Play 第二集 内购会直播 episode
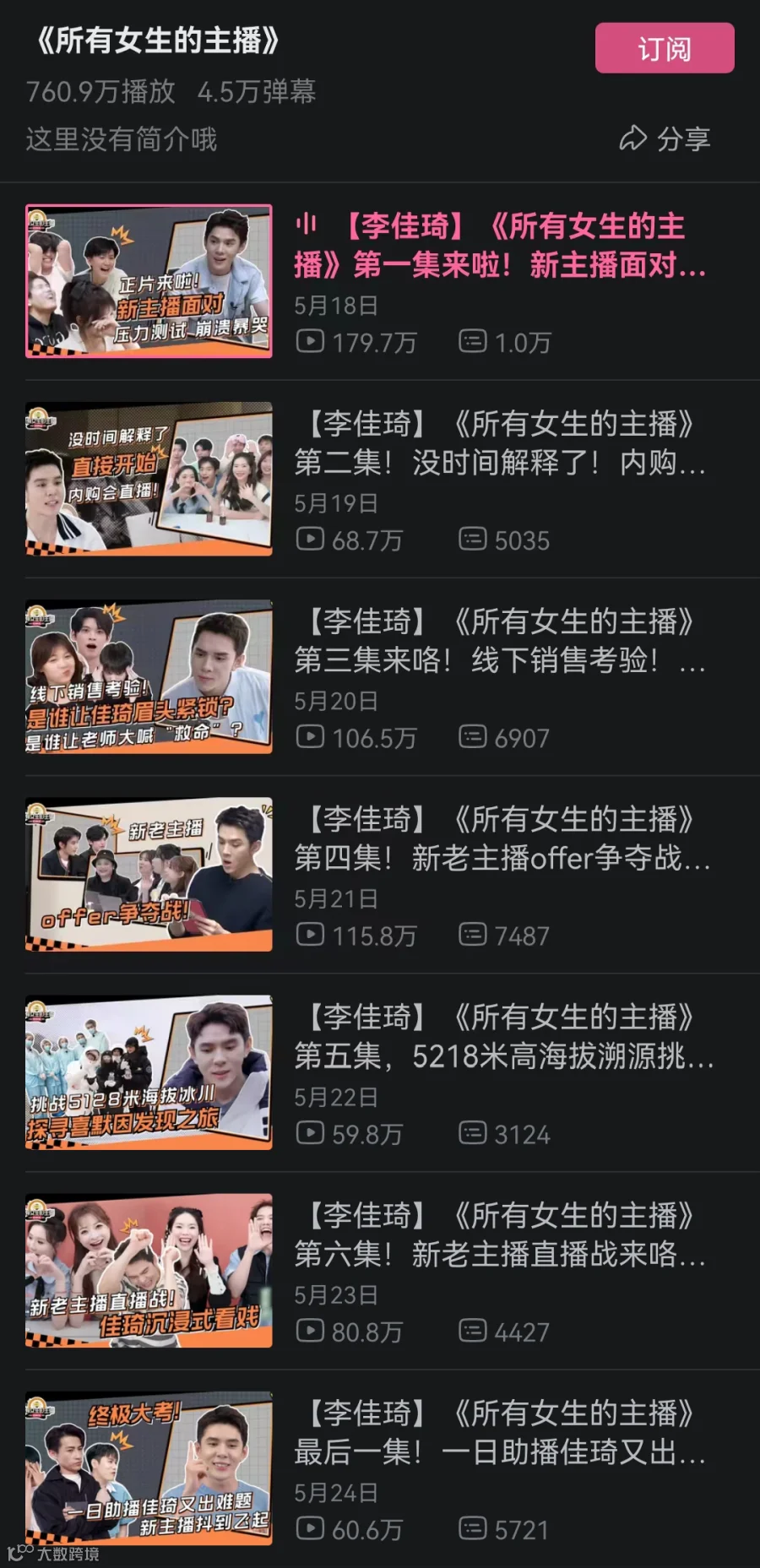The width and height of the screenshot is (760, 1568). pos(380,479)
